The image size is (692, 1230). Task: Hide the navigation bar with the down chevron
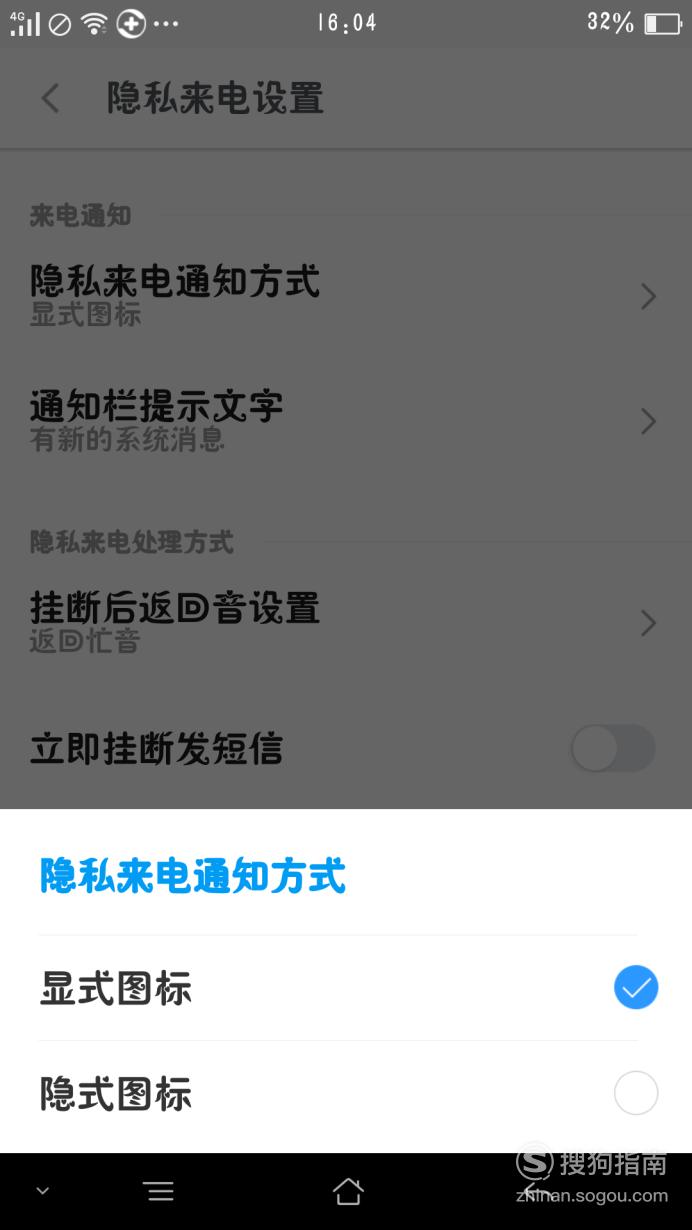43,1191
